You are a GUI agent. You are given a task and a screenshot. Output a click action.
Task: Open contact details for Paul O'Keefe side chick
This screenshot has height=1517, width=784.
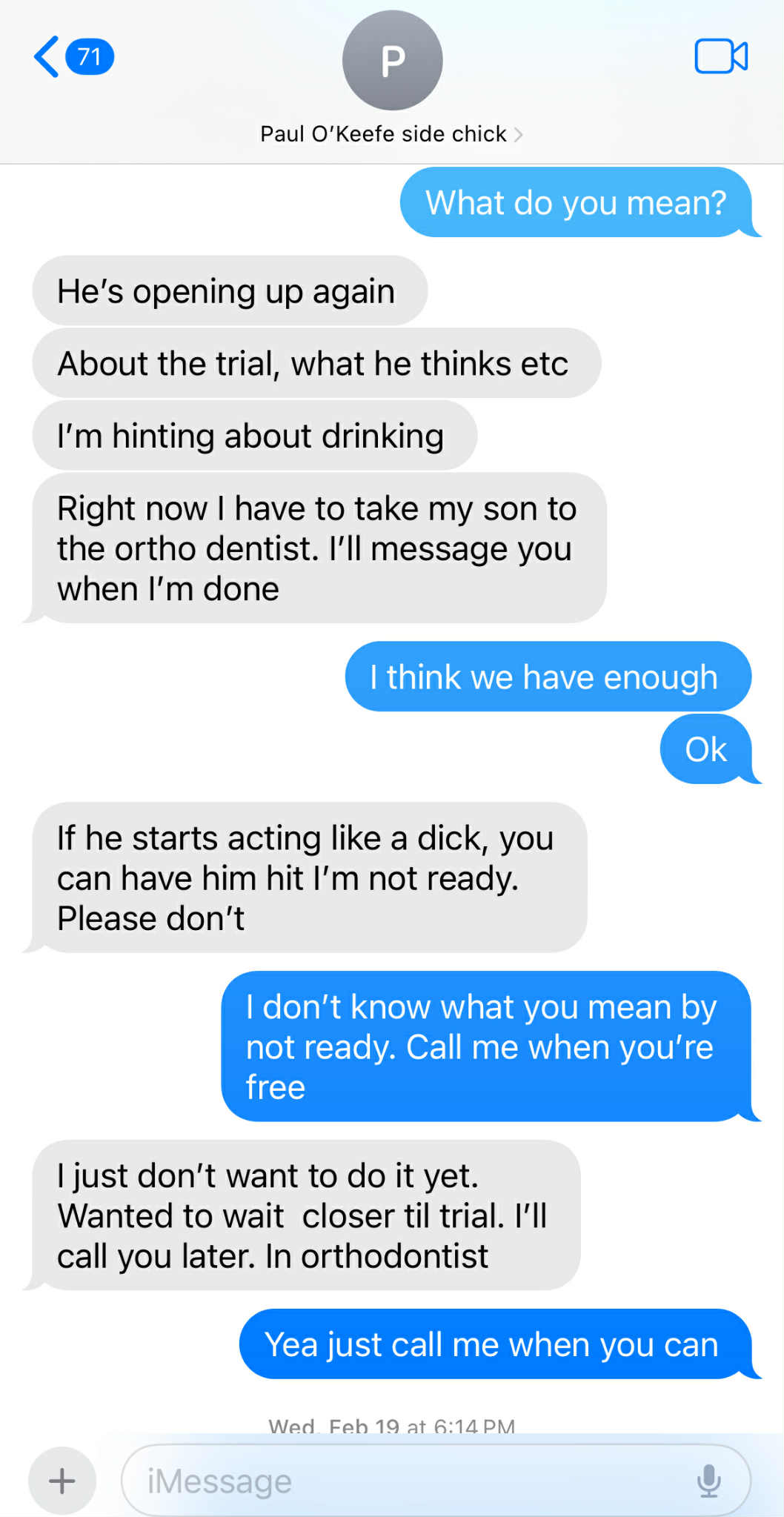click(391, 134)
